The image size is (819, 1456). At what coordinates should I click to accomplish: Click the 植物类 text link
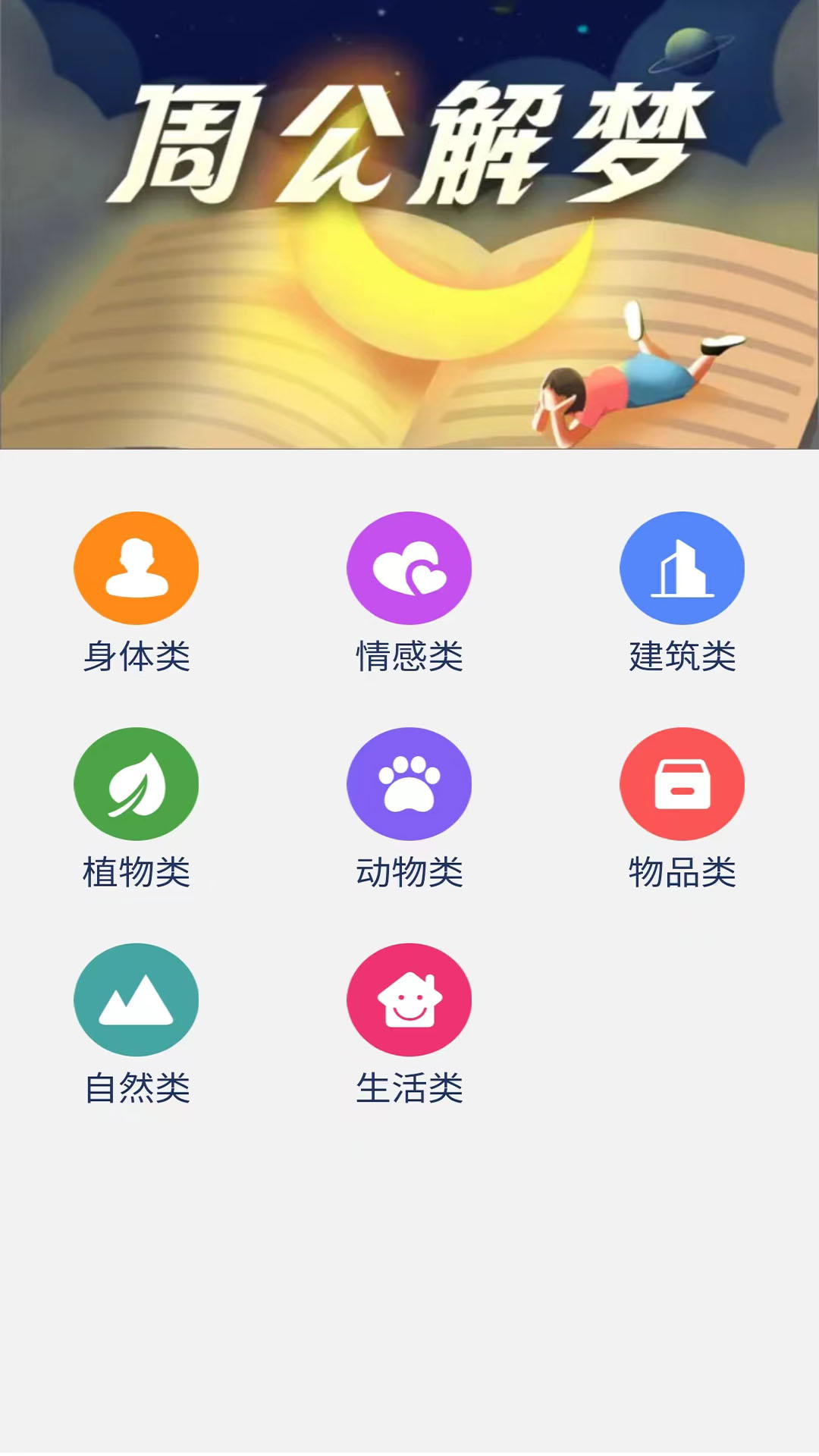click(x=137, y=872)
